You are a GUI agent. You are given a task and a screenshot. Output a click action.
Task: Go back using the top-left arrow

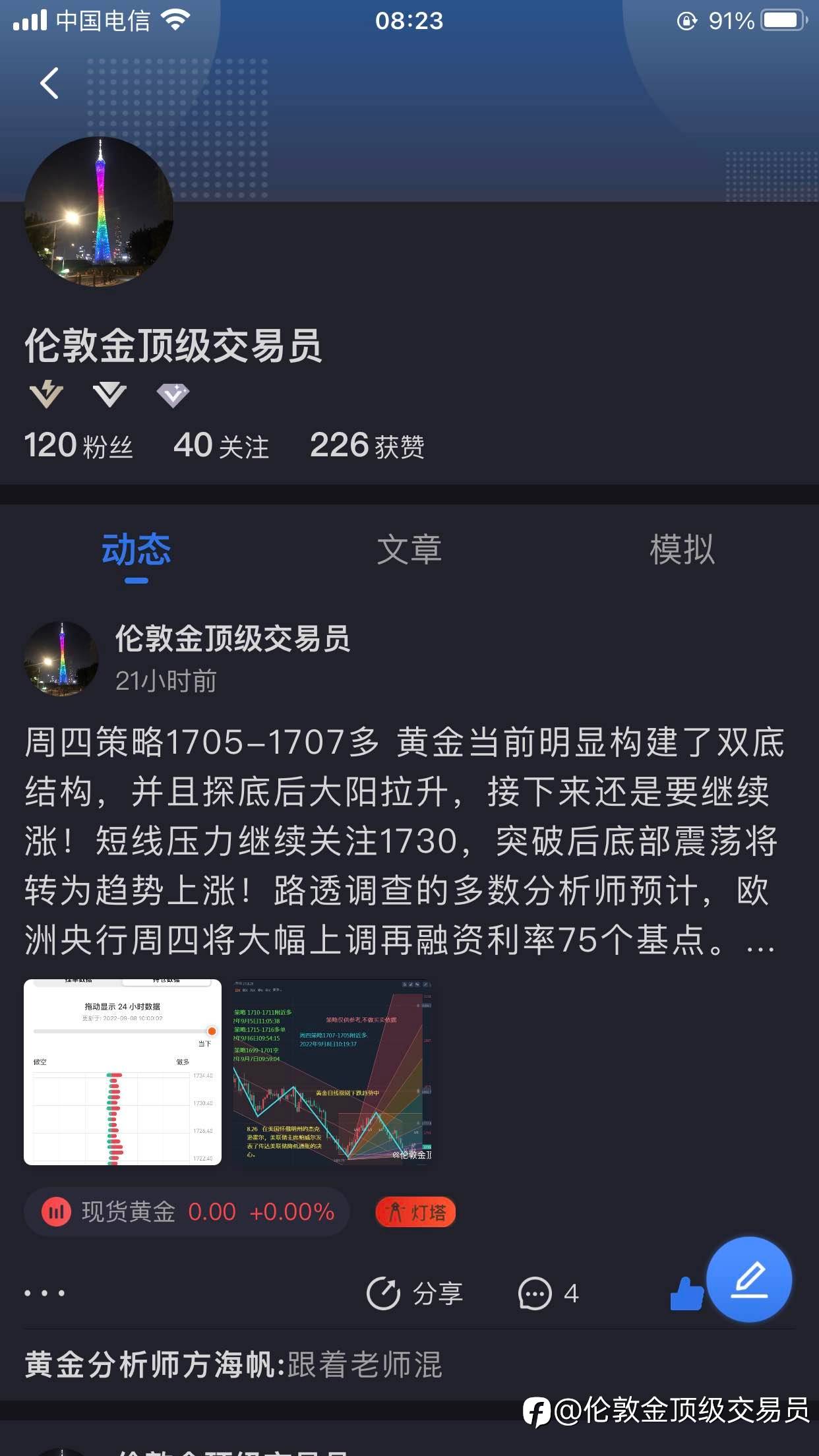click(49, 83)
